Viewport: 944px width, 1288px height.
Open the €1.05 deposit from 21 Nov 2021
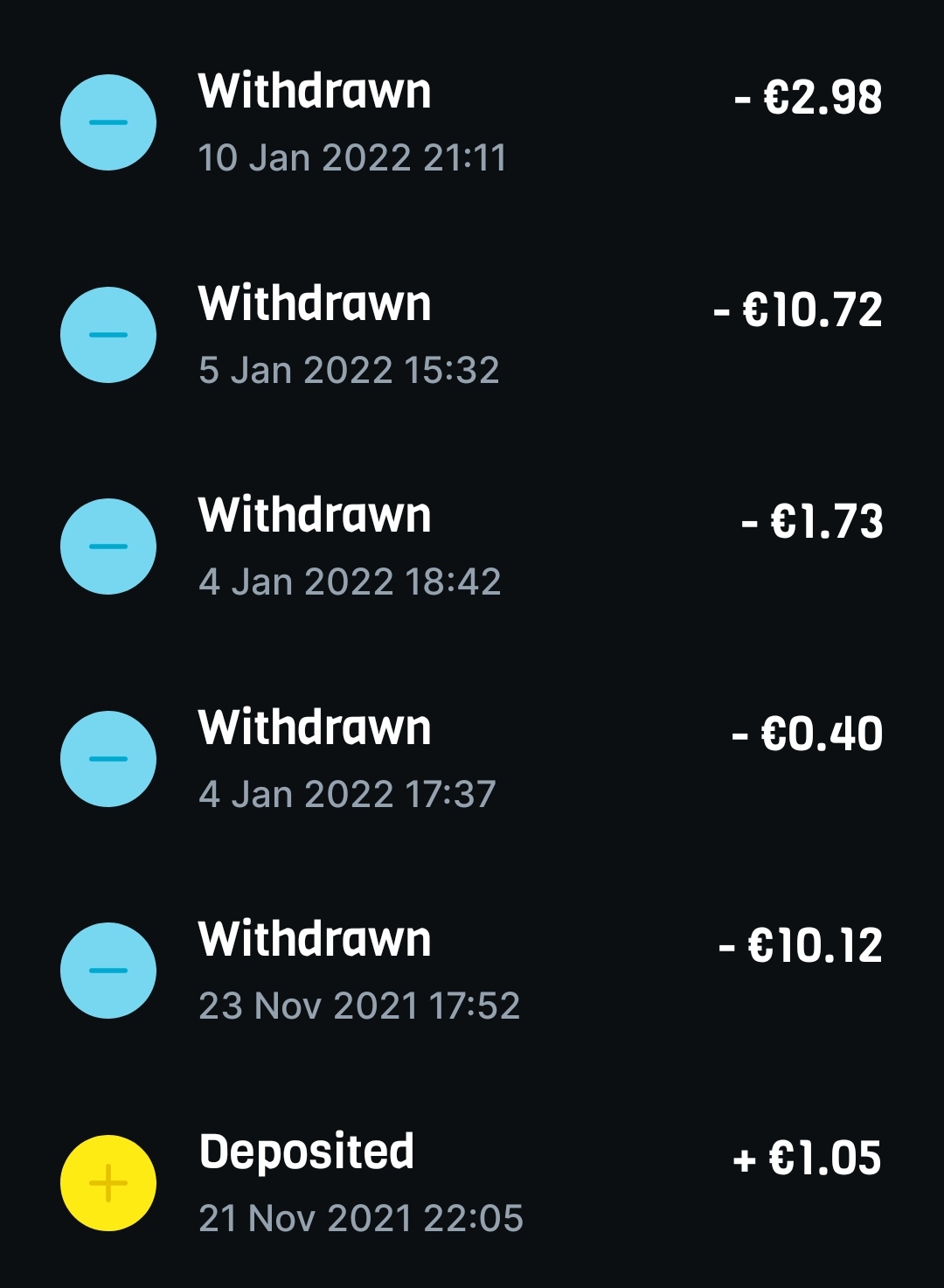[x=472, y=1183]
